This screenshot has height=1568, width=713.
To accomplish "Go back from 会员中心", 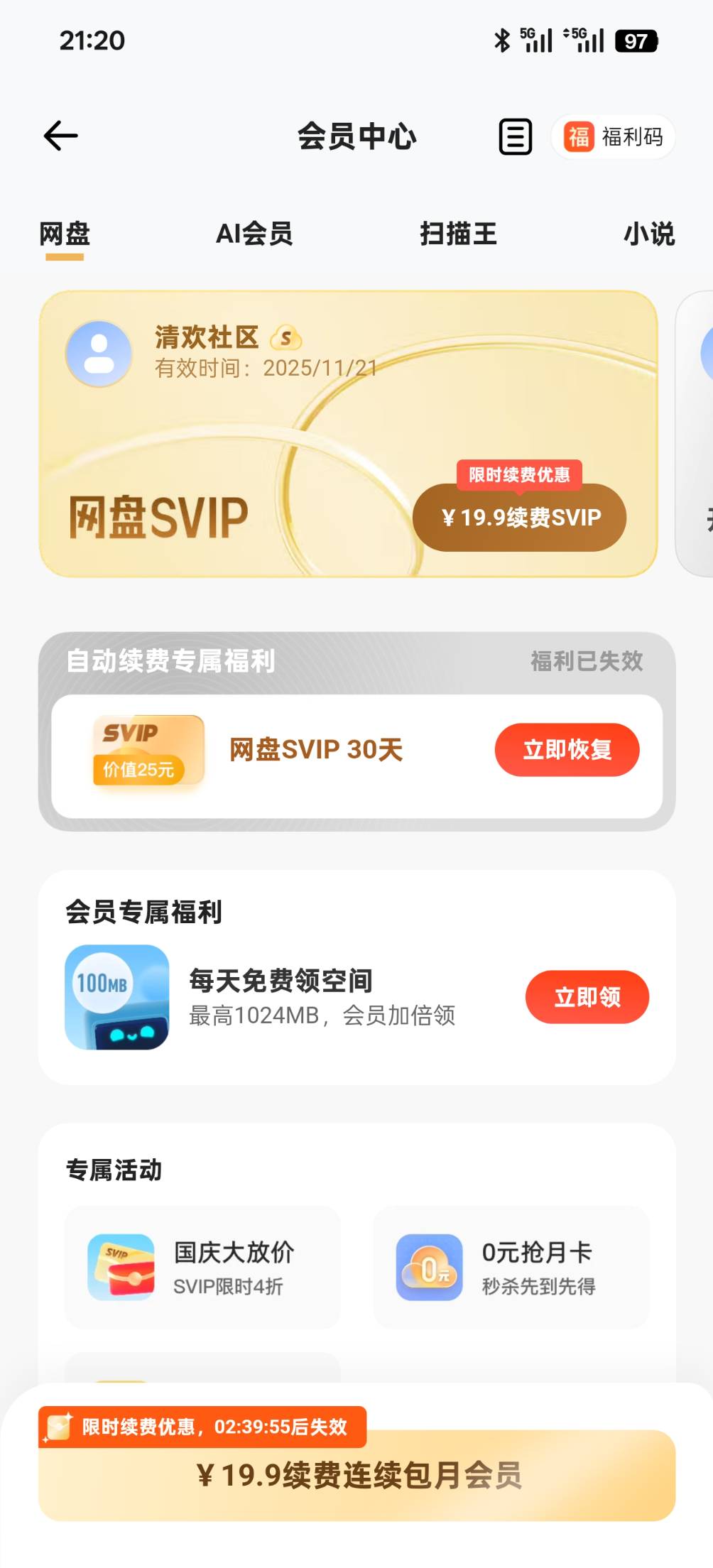I will pyautogui.click(x=61, y=136).
